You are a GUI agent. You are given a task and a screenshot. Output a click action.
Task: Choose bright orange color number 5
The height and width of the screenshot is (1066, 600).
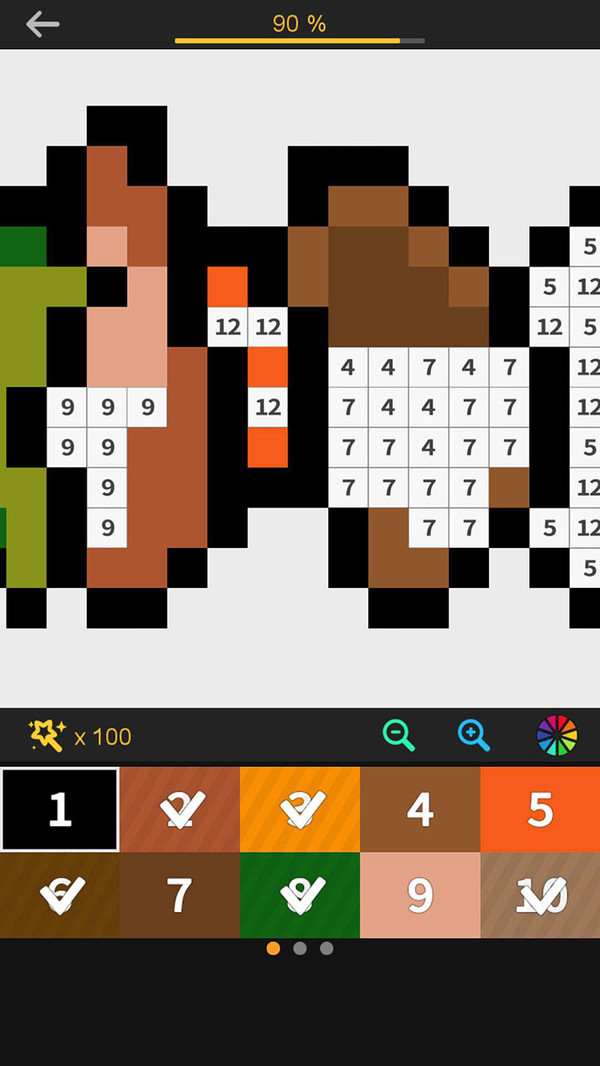point(540,809)
